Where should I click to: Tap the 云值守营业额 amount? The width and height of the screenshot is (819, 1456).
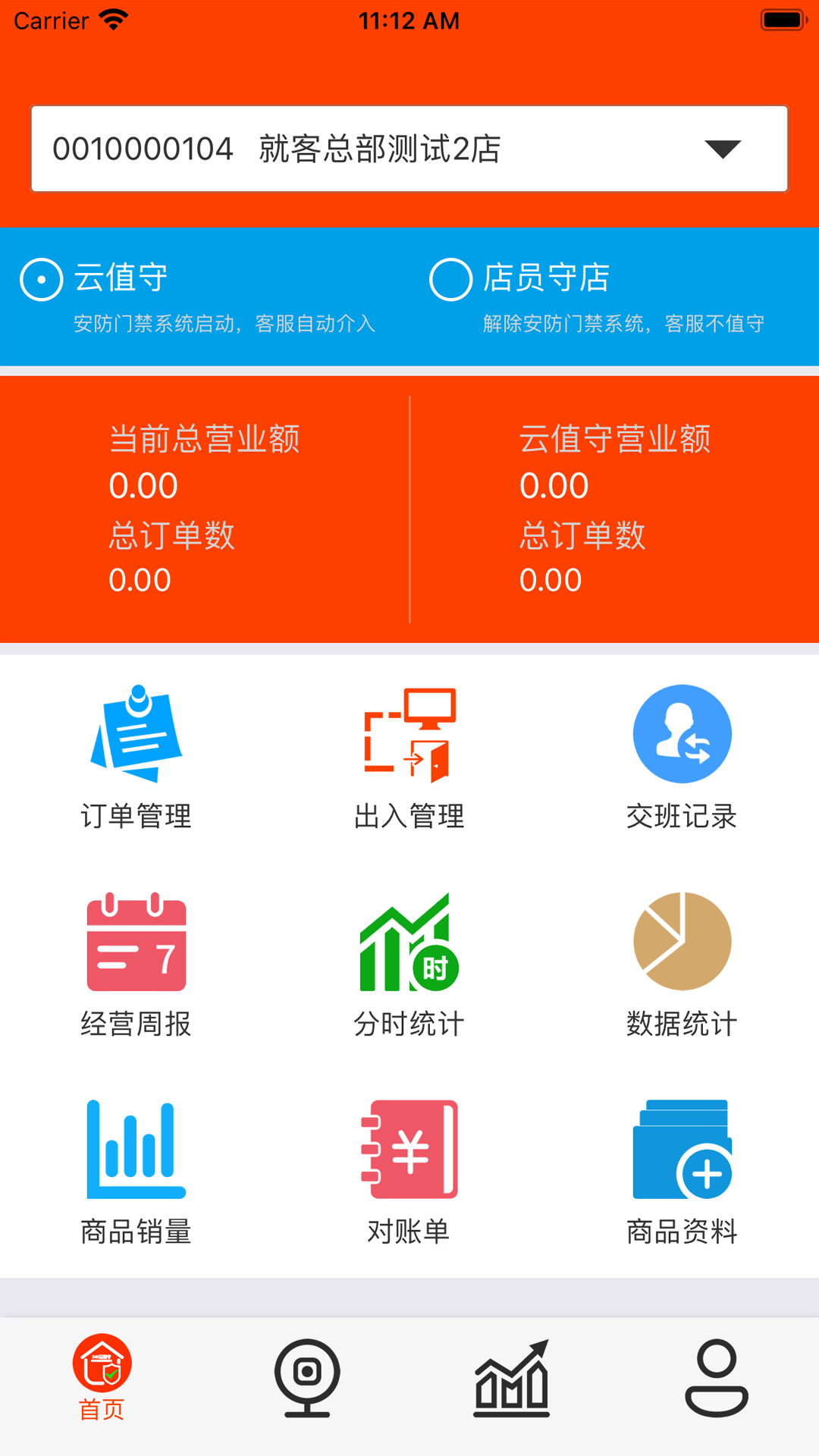(x=552, y=486)
